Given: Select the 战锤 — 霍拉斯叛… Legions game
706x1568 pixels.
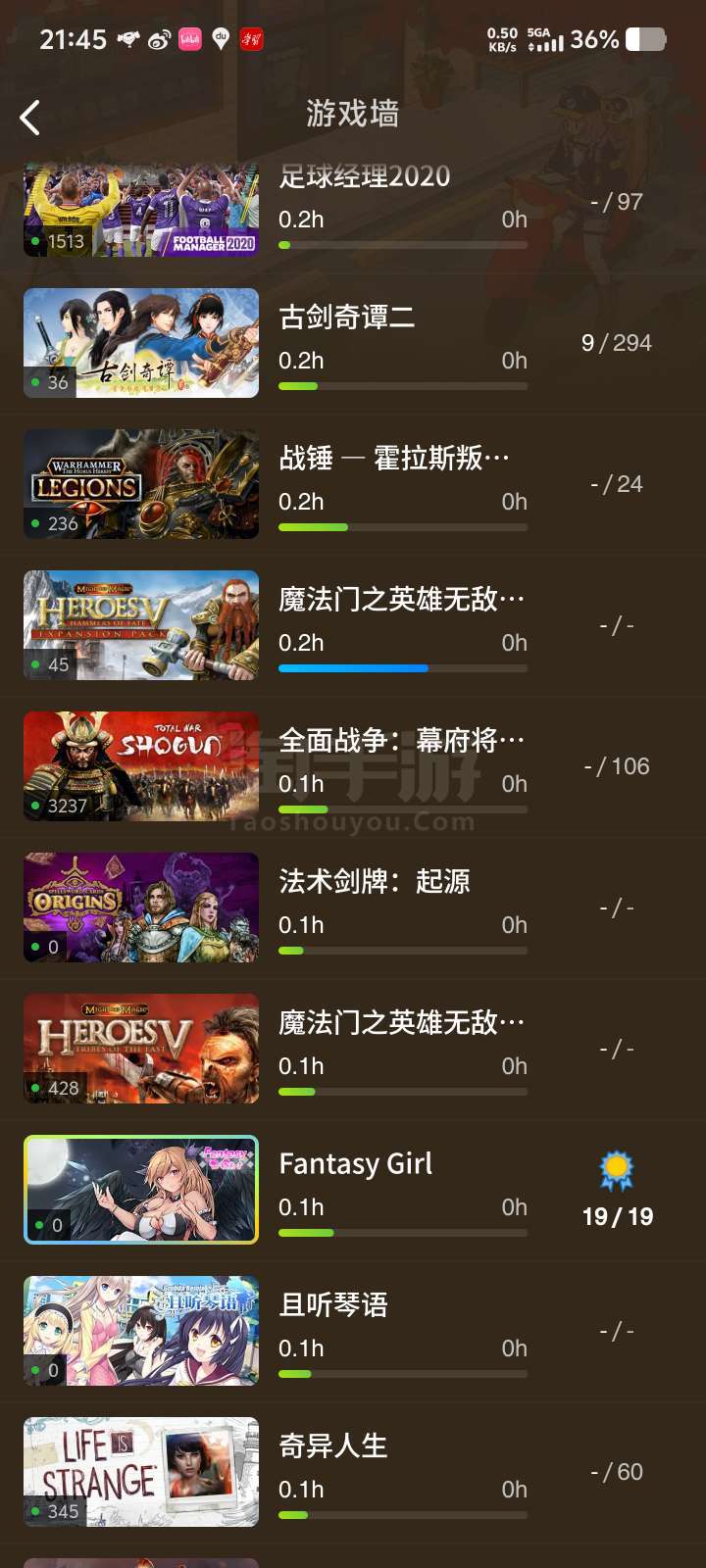Looking at the screenshot, I should pyautogui.click(x=353, y=484).
